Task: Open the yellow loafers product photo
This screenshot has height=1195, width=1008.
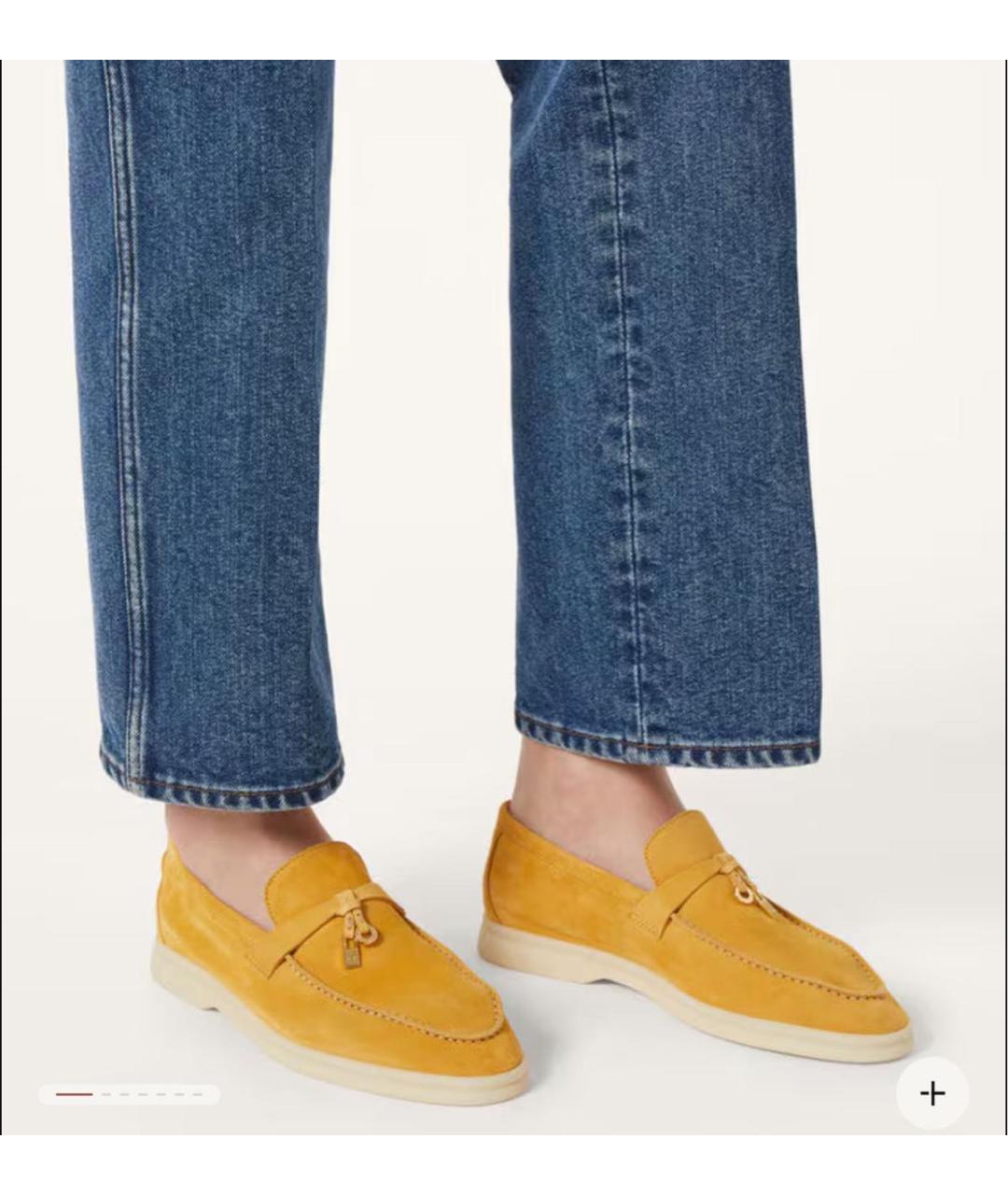Action: [504, 597]
